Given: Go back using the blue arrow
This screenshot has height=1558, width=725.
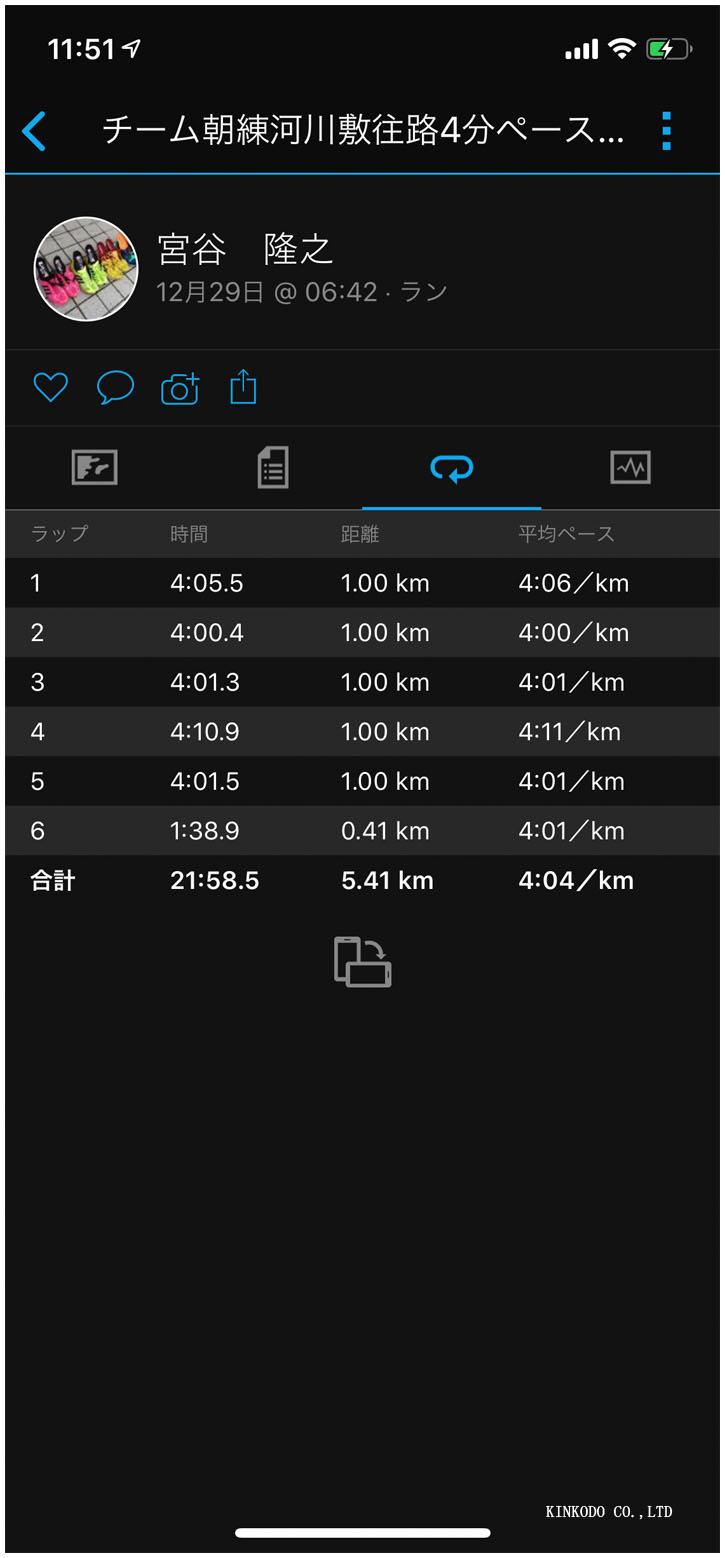Looking at the screenshot, I should [x=34, y=131].
